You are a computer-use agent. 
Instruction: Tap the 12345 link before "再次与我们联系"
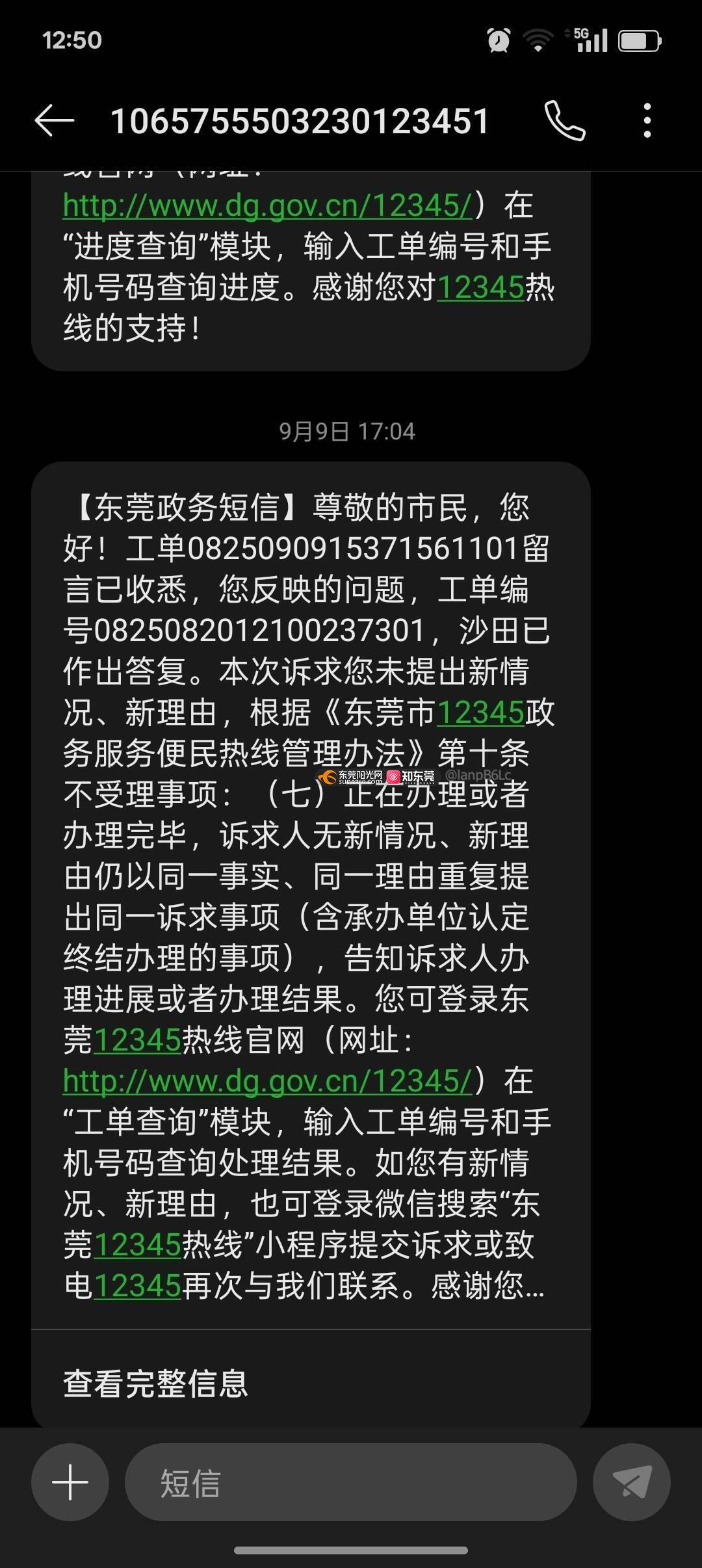pyautogui.click(x=137, y=1285)
